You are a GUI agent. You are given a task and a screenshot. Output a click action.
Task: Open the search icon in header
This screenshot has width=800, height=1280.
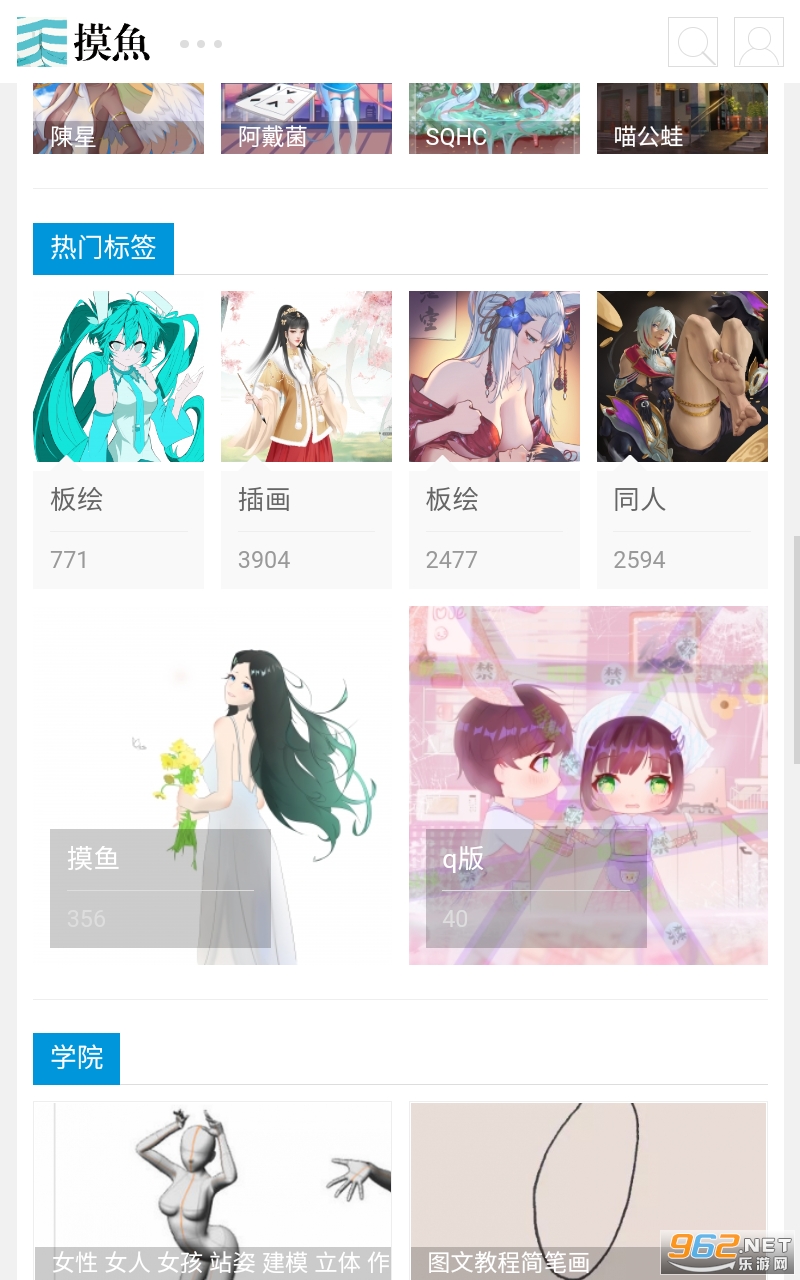click(693, 42)
